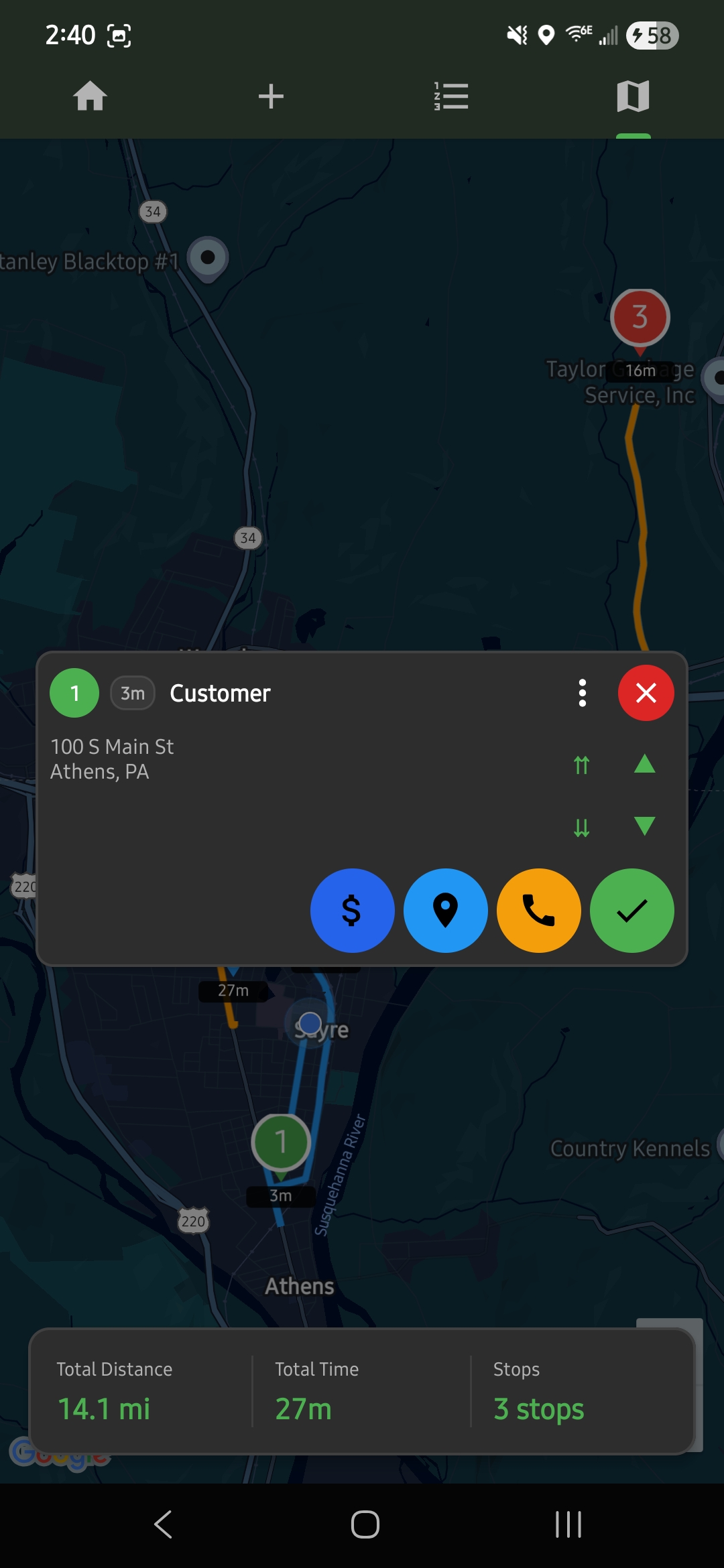Move stop down one position

(x=644, y=826)
